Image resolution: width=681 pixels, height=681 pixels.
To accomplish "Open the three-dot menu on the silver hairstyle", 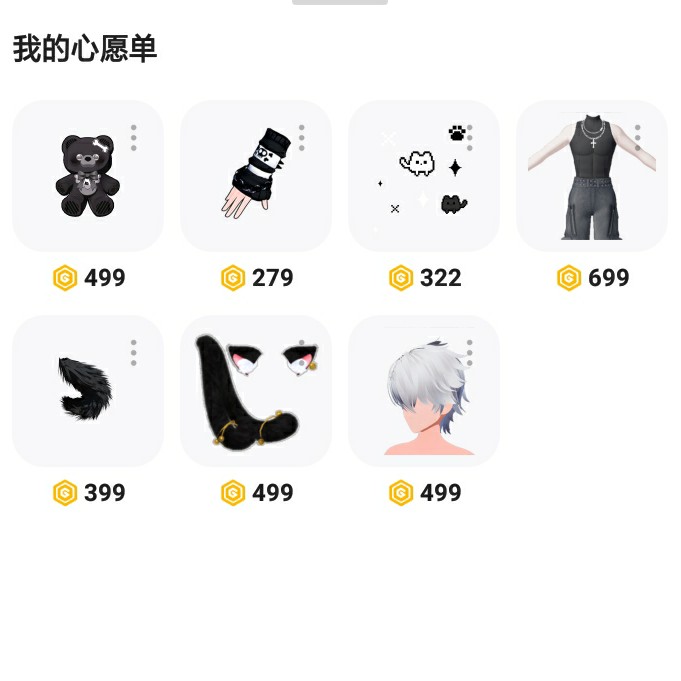I will (x=470, y=353).
